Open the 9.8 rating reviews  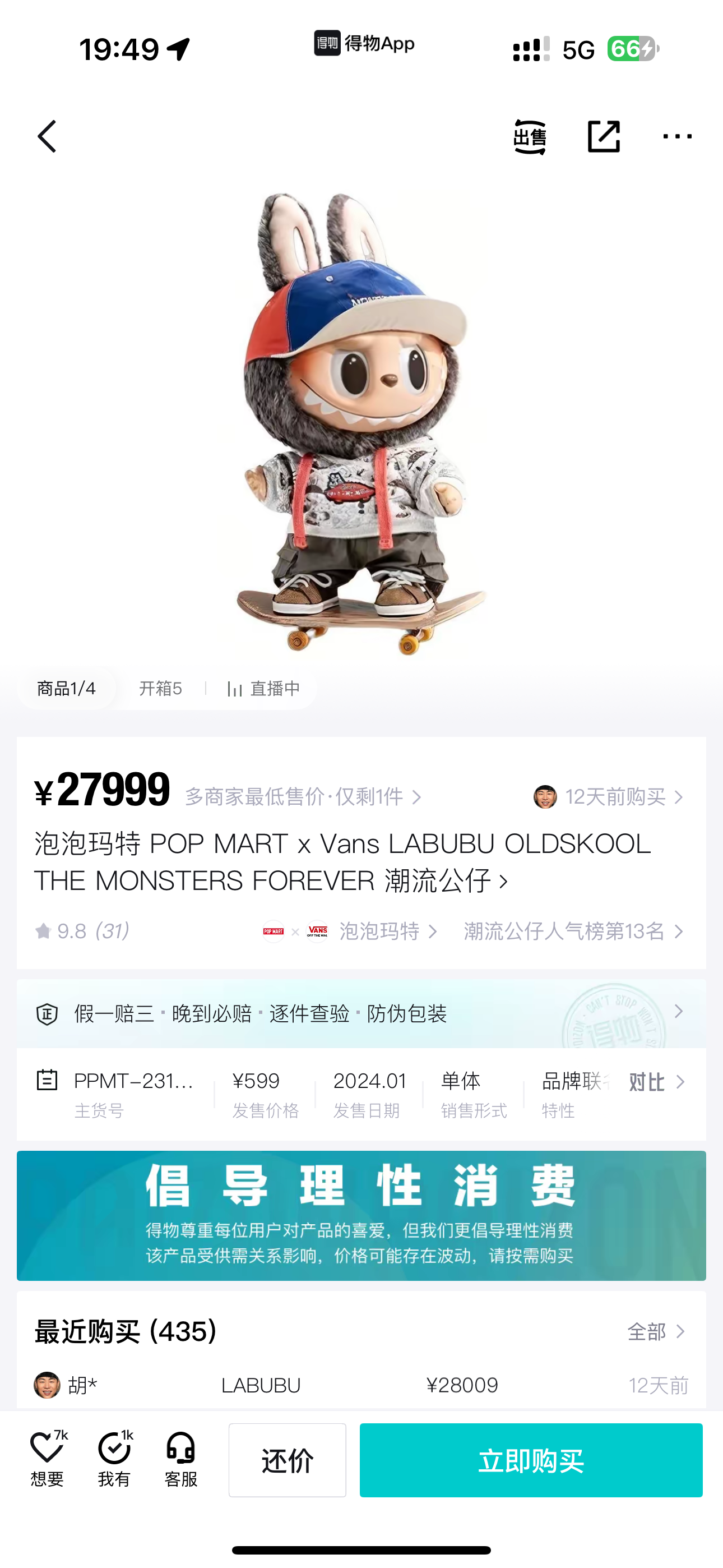coord(82,931)
